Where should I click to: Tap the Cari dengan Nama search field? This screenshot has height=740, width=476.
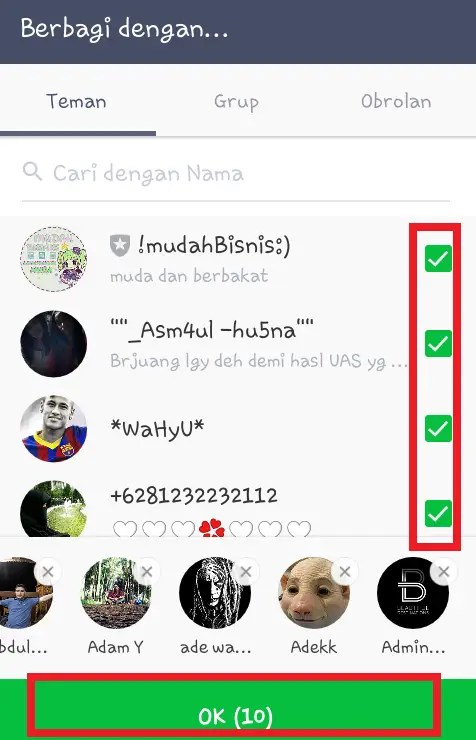point(236,173)
